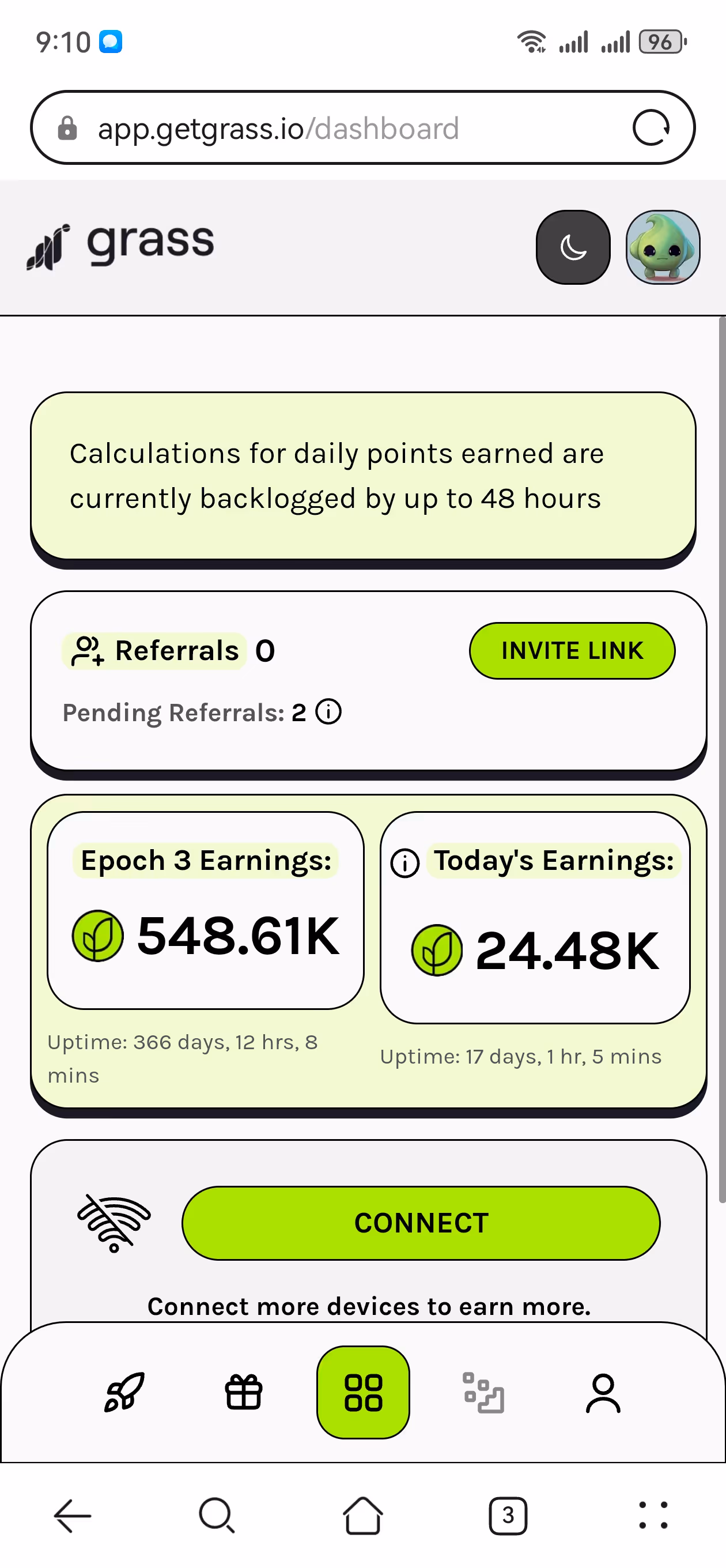726x1568 pixels.
Task: Toggle dark mode with the moon button
Action: 573,247
